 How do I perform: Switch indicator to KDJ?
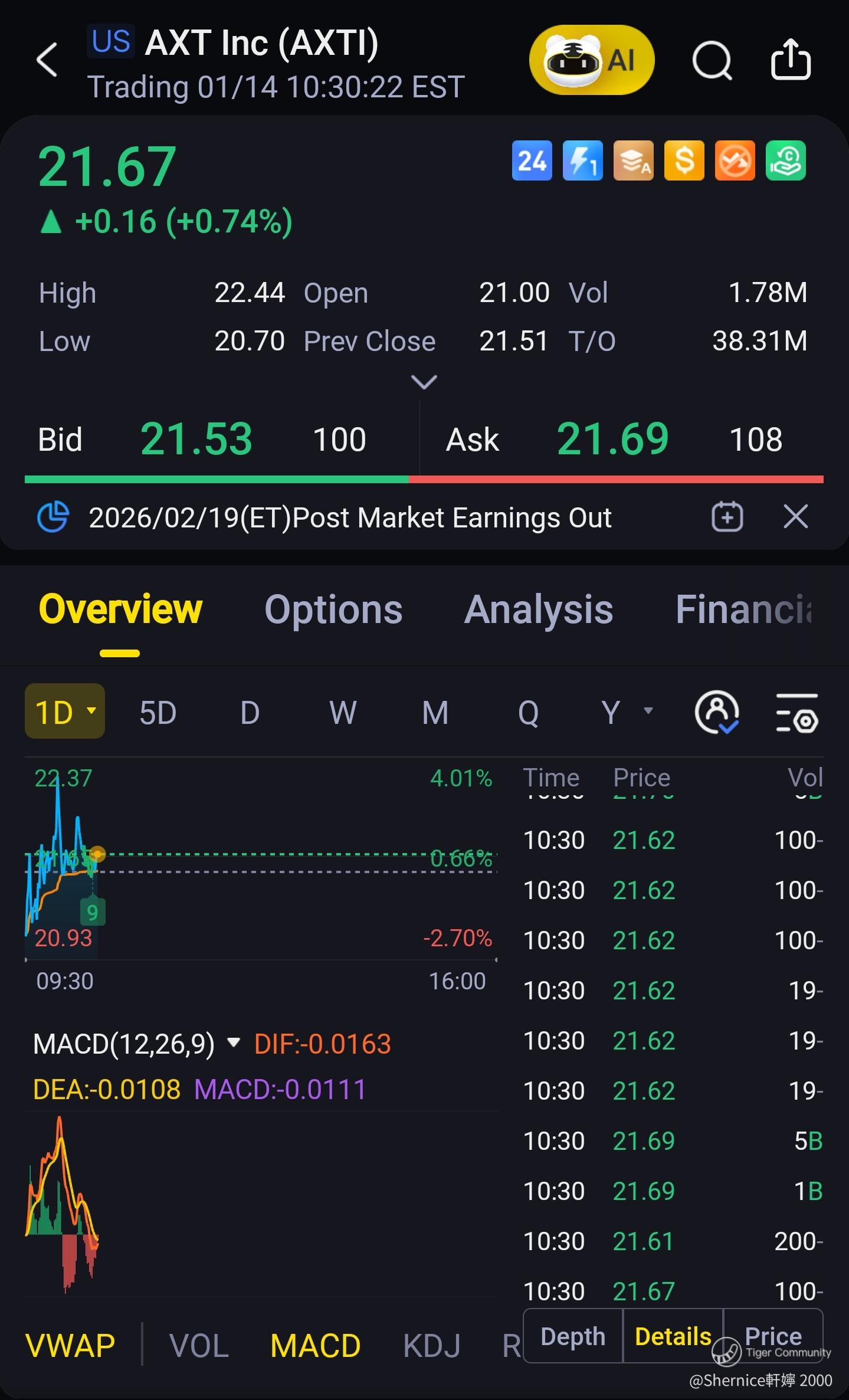point(432,1346)
